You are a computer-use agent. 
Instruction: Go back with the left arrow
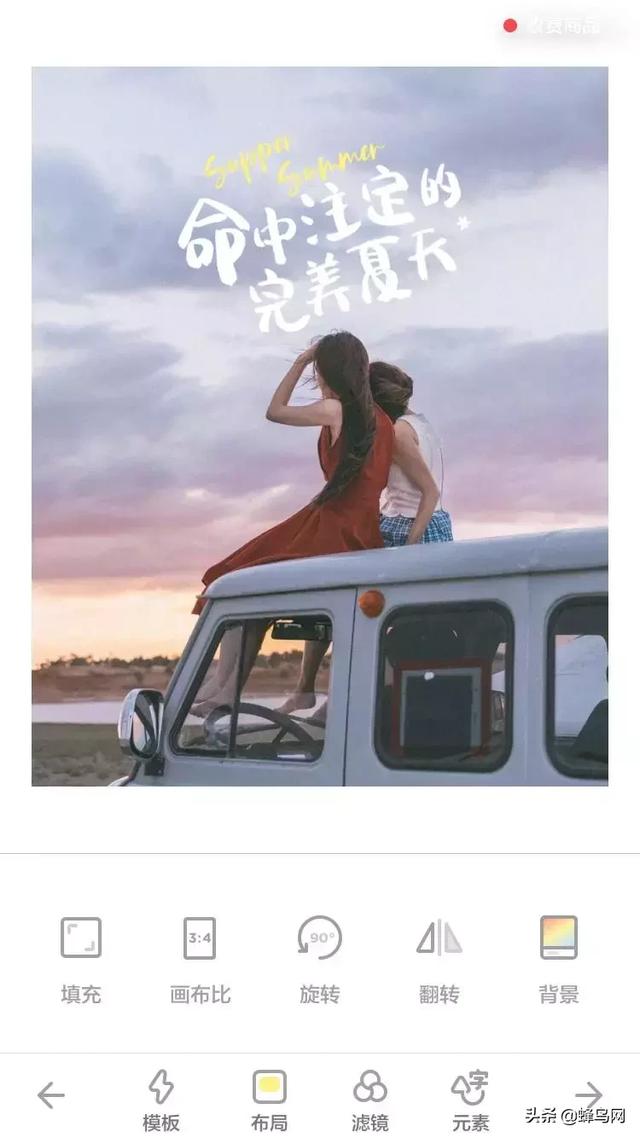[51, 1095]
